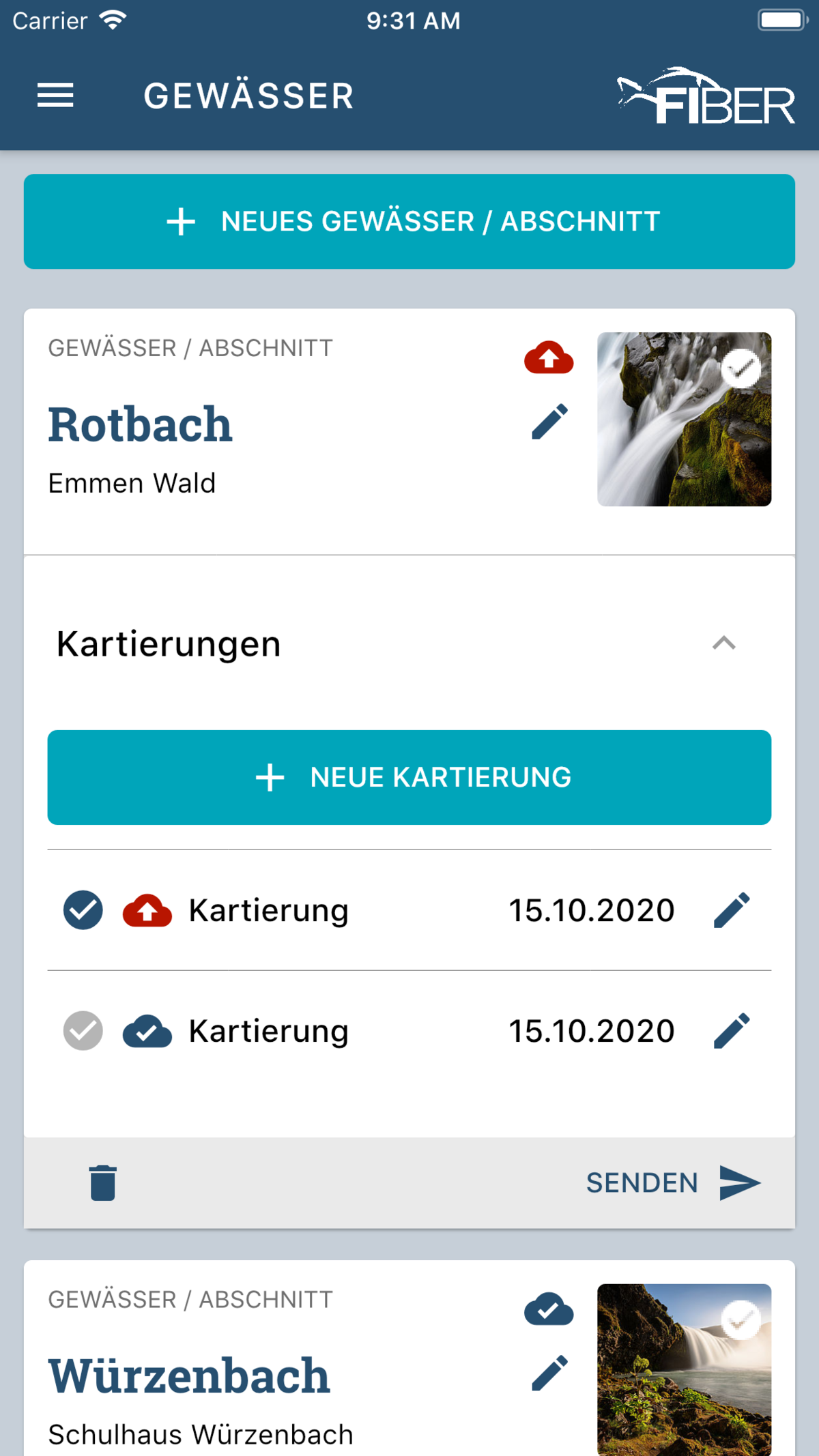The width and height of the screenshot is (819, 1456).
Task: Add a new Gewässer / Abschnitt
Action: coord(409,221)
